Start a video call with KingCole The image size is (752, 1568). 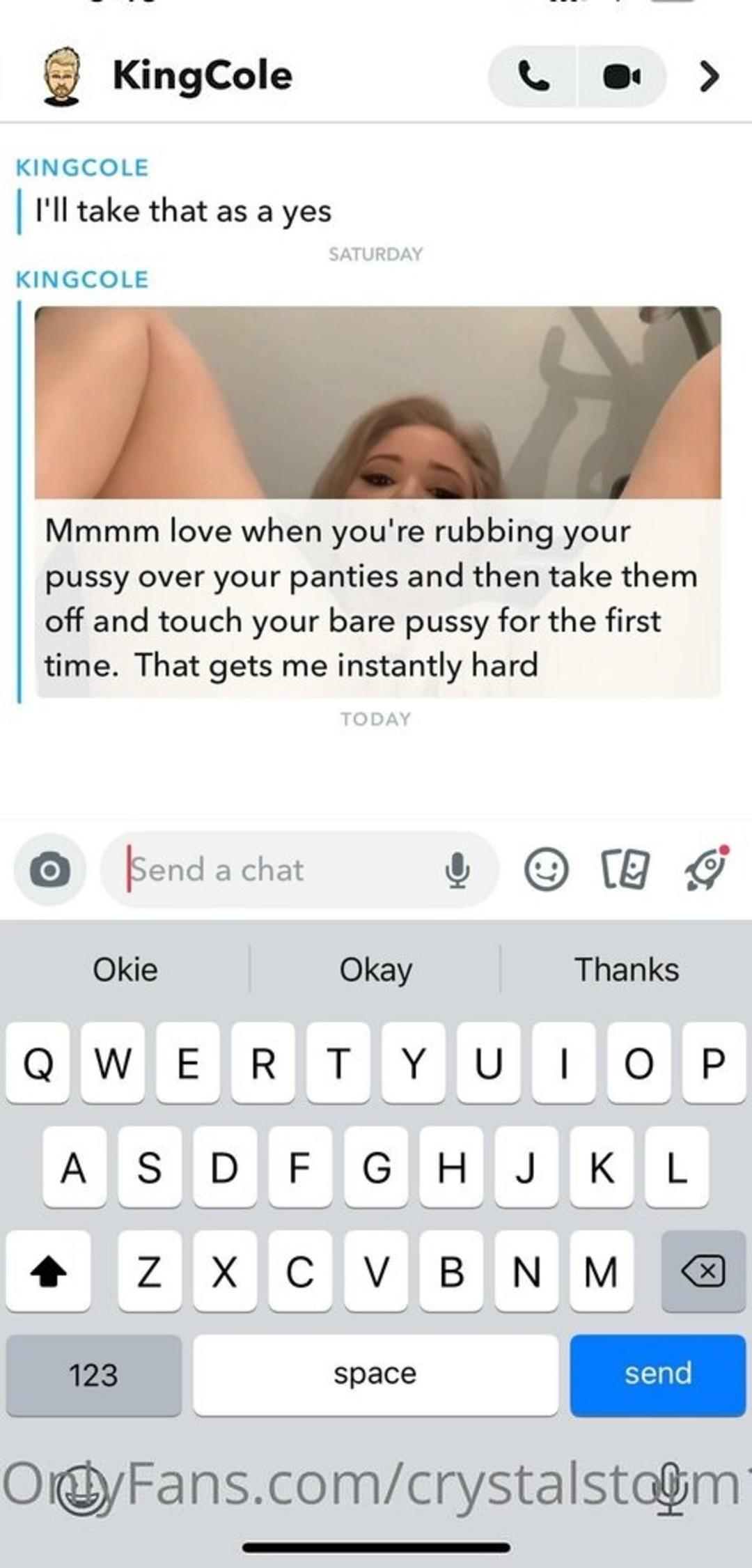click(x=622, y=77)
